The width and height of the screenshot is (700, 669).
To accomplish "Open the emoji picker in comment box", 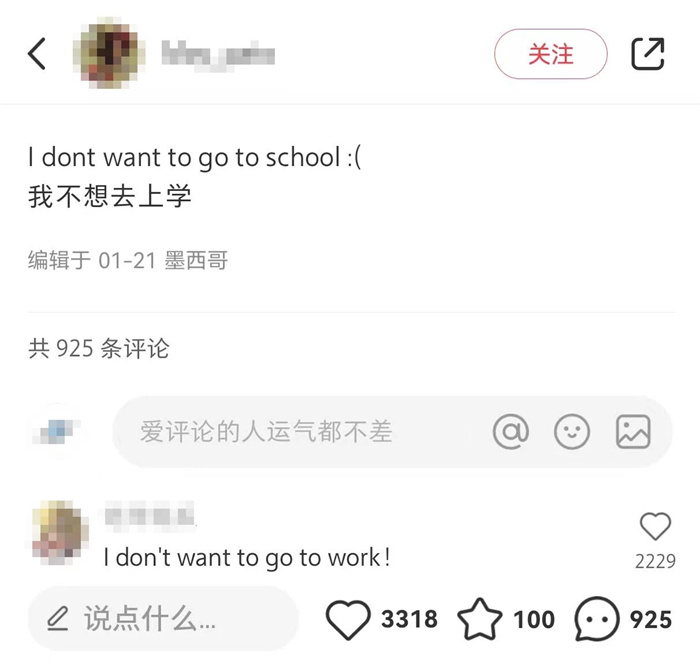I will (x=572, y=432).
